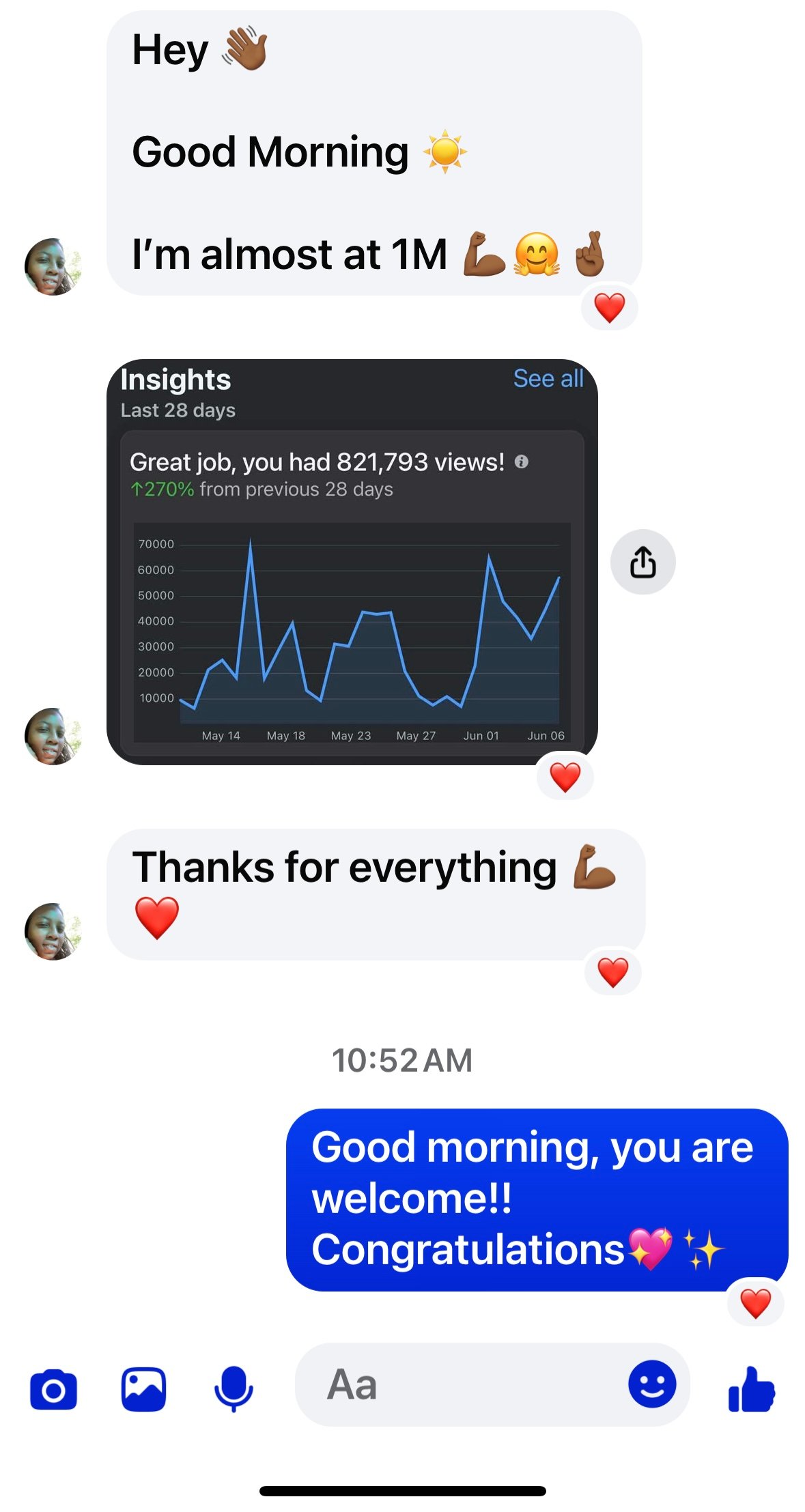Image resolution: width=805 pixels, height=1512 pixels.
Task: View heart reaction on the Congratulations message
Action: (755, 1303)
